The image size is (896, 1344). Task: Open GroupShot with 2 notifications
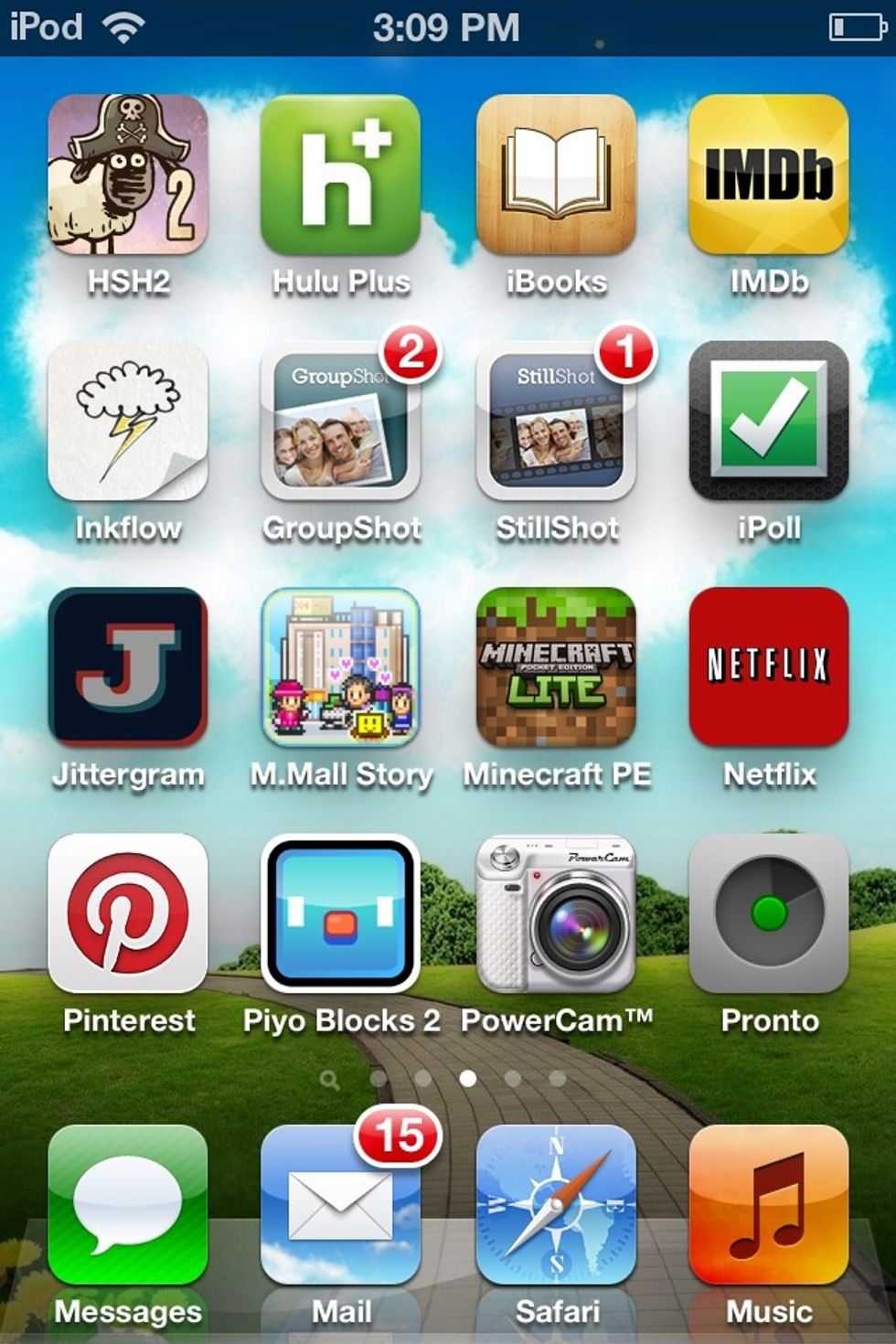[x=340, y=421]
